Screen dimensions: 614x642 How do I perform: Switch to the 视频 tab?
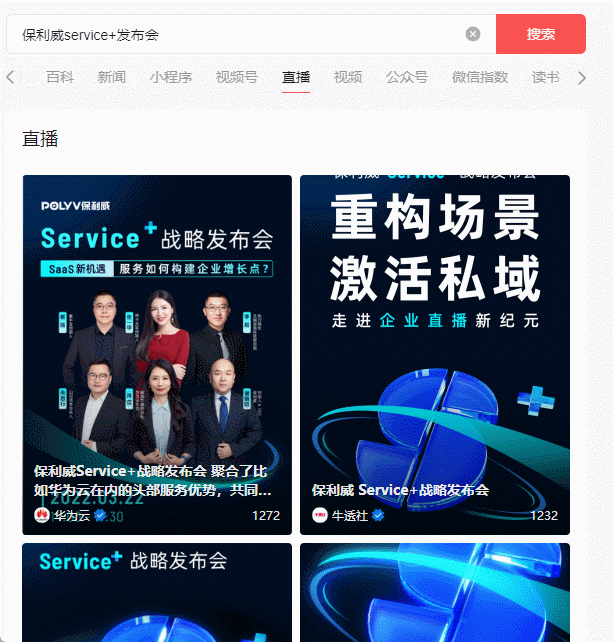pos(348,77)
